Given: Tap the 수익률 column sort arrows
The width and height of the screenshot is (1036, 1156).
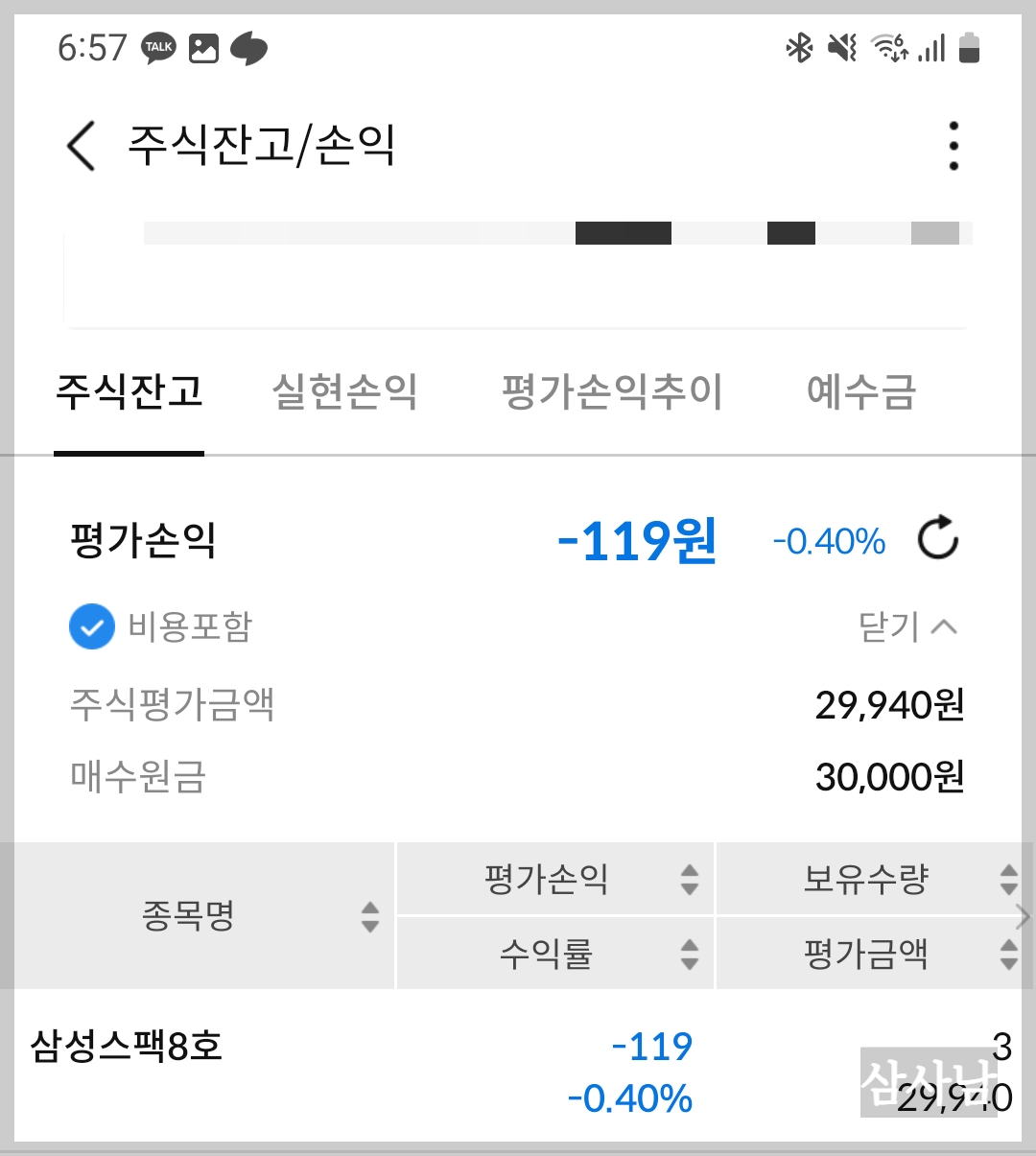Looking at the screenshot, I should coord(690,954).
